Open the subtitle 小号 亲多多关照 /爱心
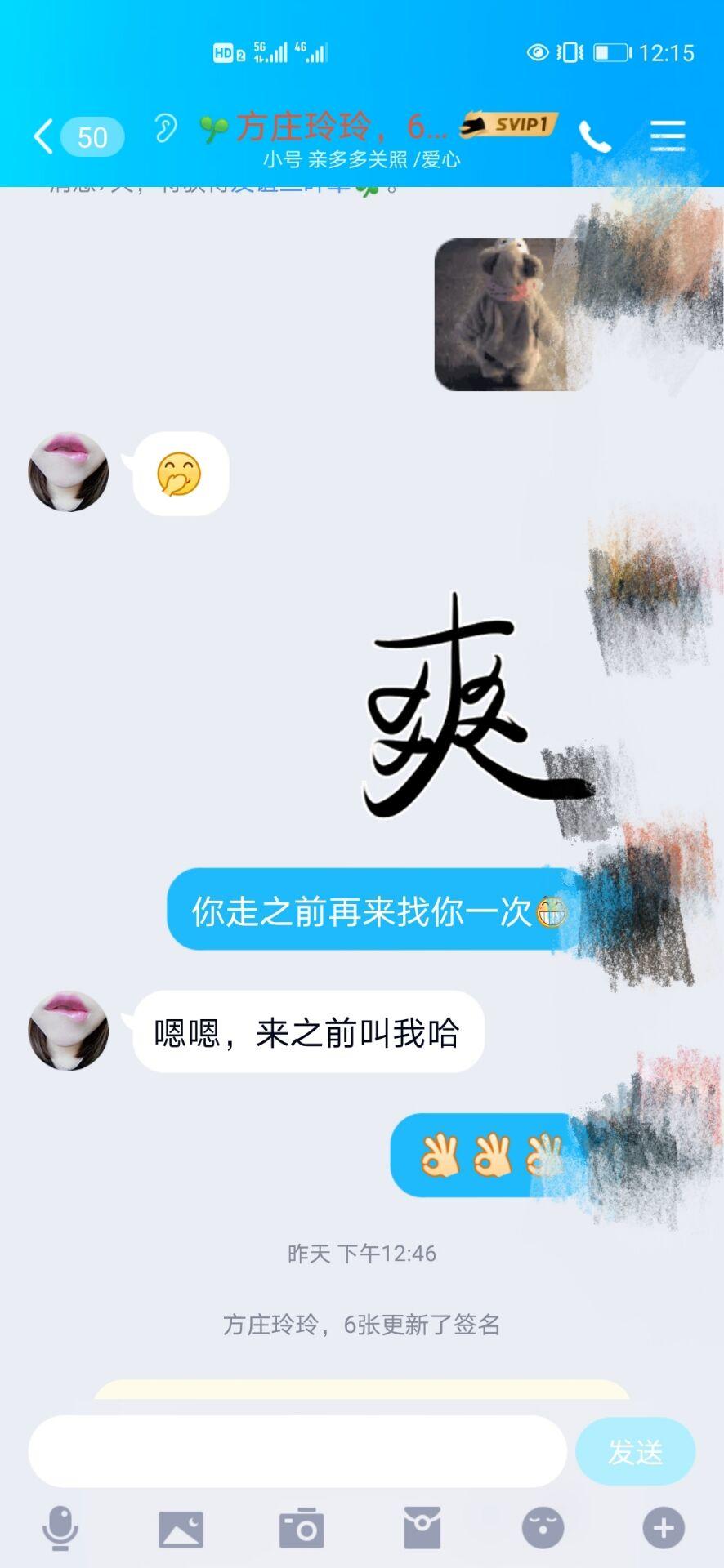 tap(362, 161)
